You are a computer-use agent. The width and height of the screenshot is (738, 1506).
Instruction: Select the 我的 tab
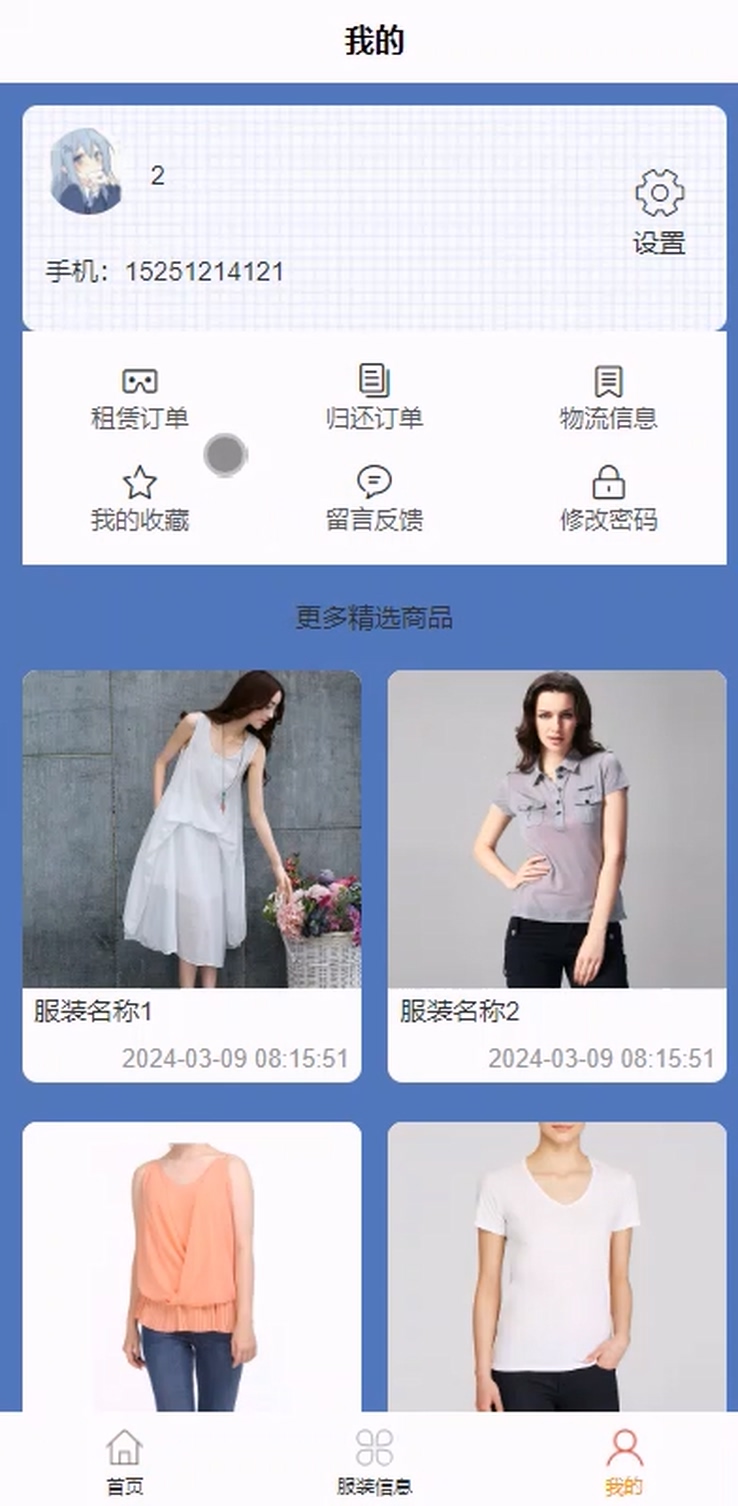click(x=623, y=1461)
